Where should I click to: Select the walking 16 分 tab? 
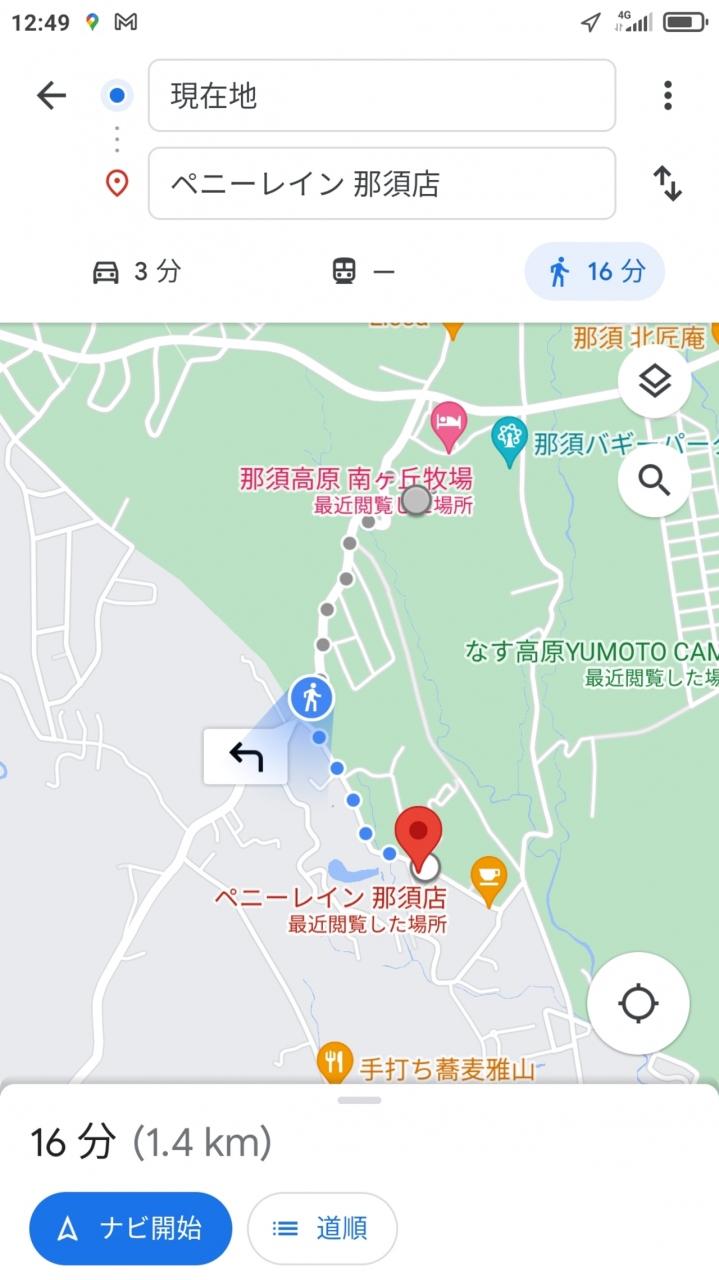595,271
